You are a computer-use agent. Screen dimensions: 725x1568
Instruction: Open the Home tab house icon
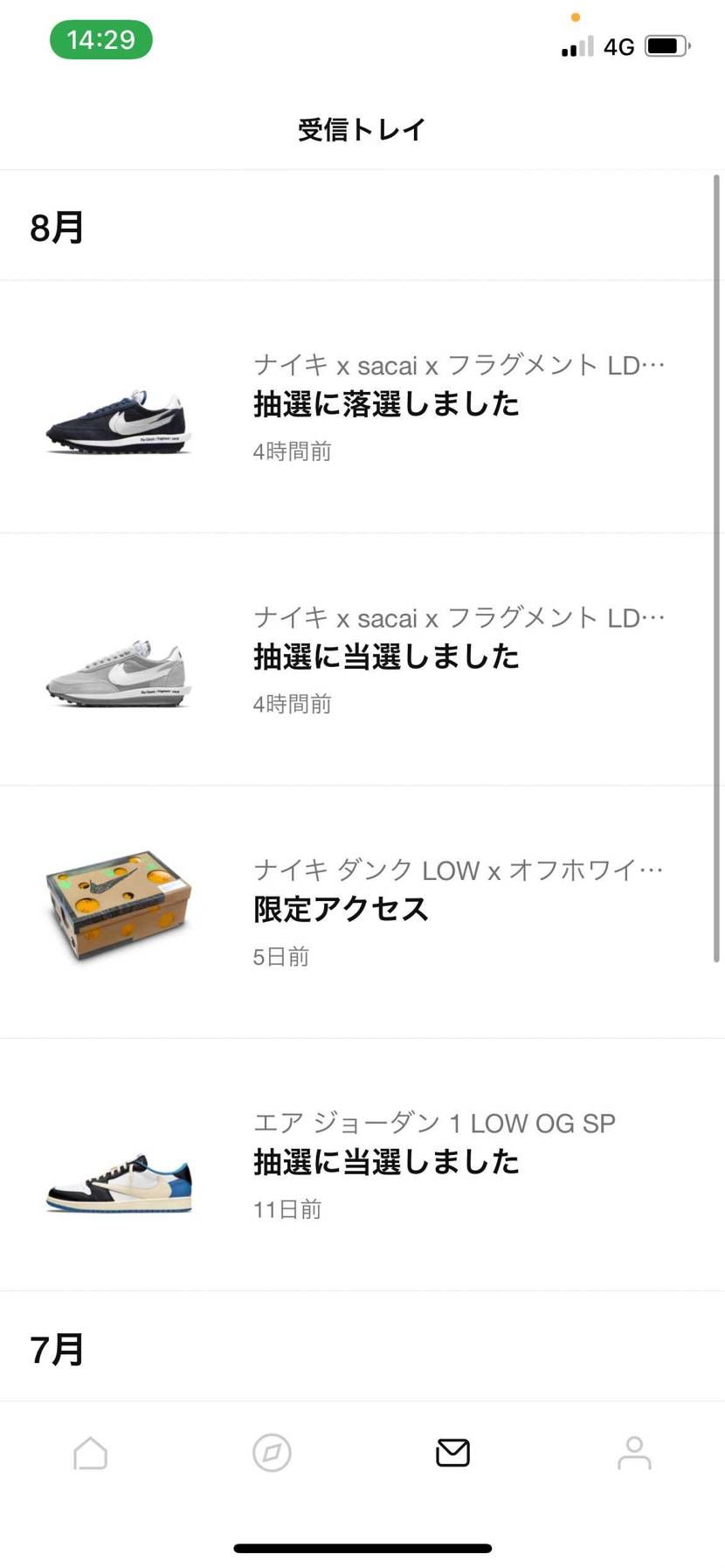[91, 1453]
